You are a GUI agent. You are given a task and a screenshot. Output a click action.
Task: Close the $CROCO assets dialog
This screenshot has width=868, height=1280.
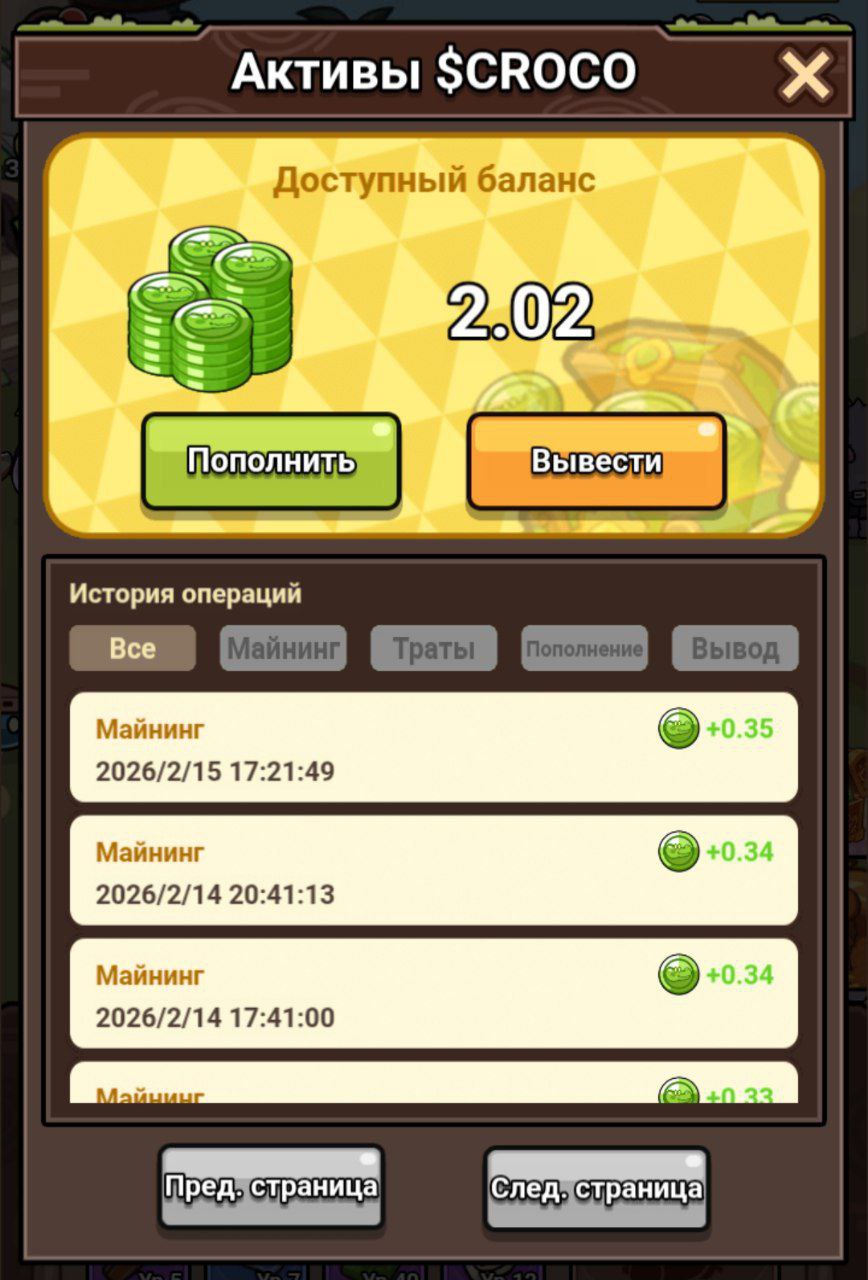click(805, 75)
